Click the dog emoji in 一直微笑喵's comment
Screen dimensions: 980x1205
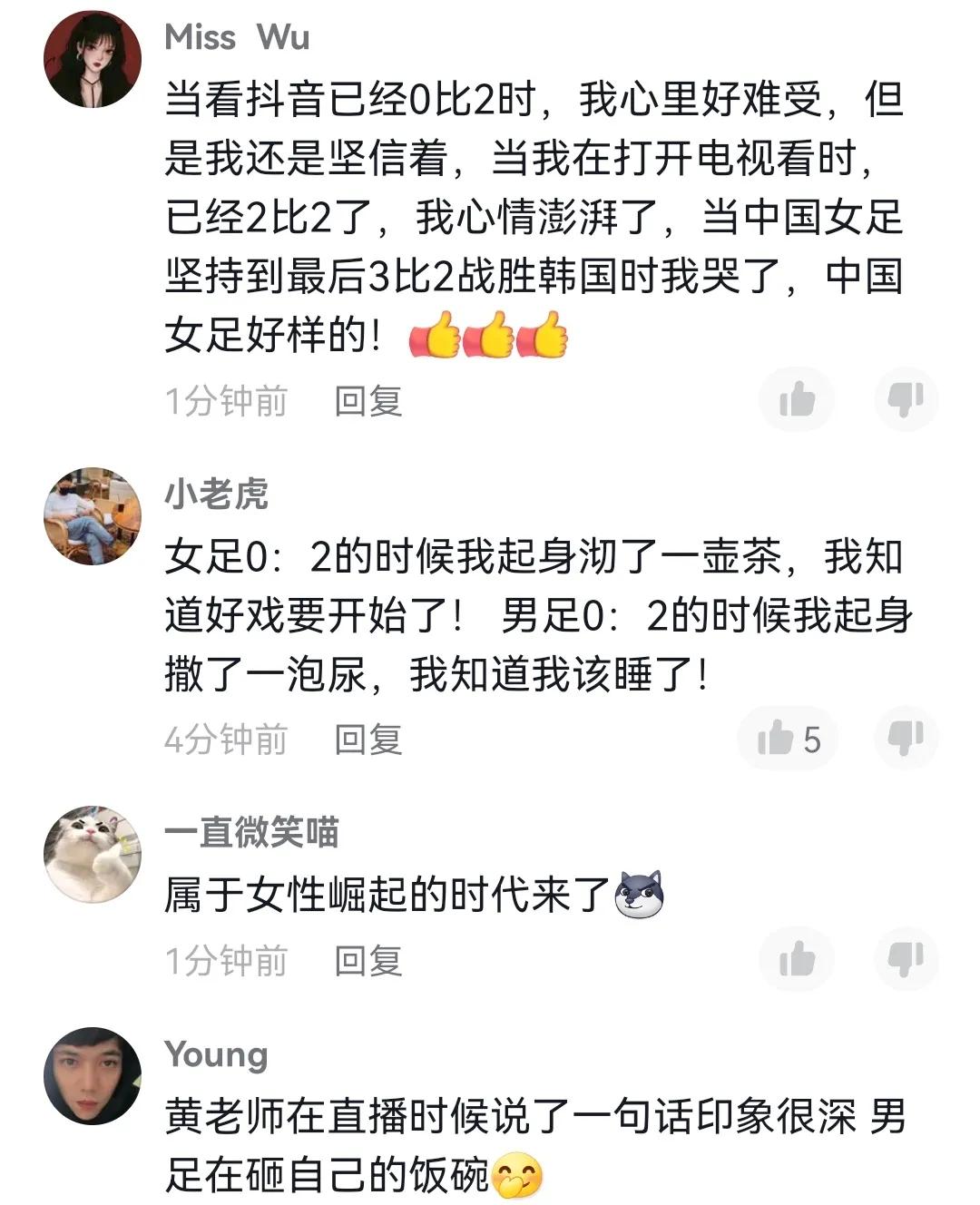click(640, 894)
